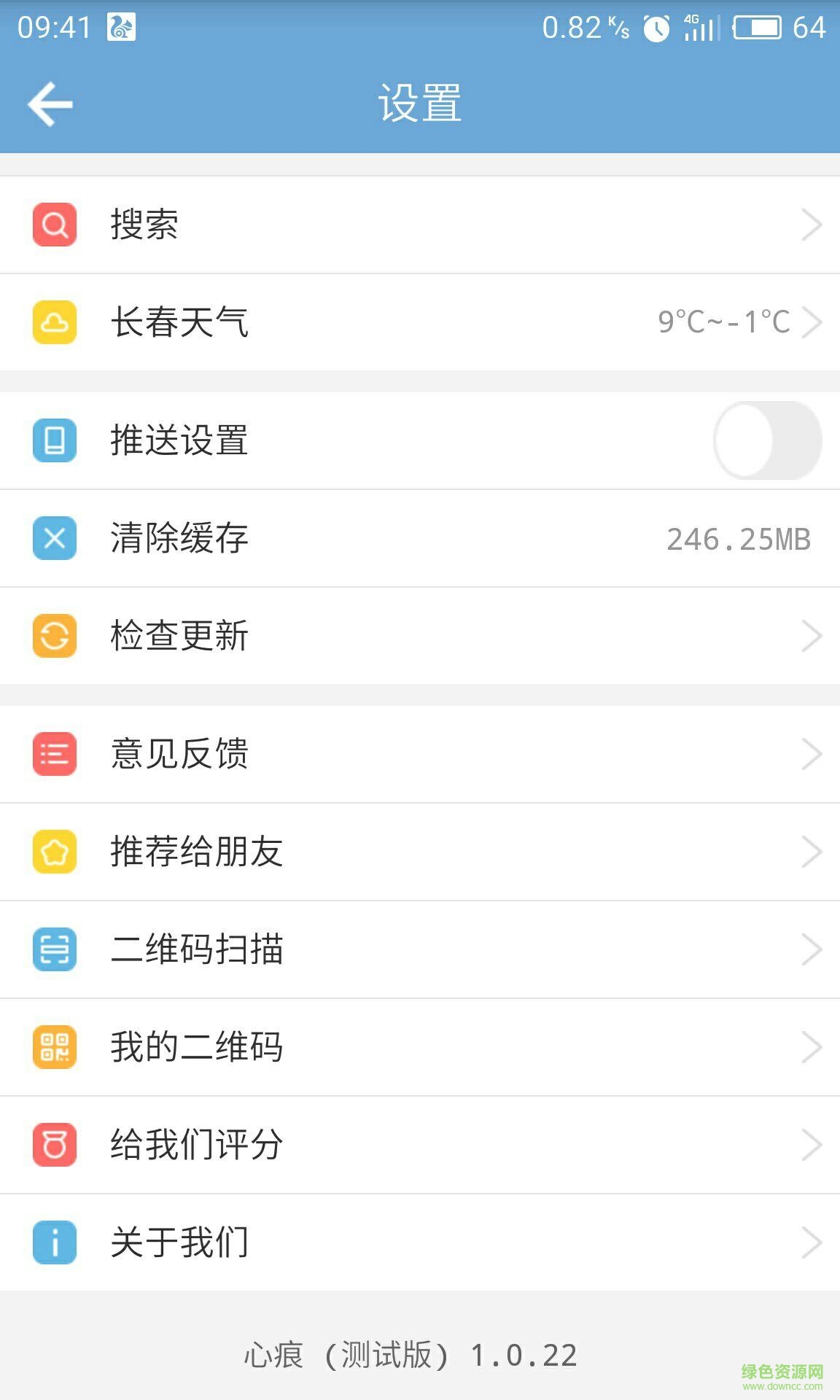Select the 搜索 search icon
Image resolution: width=840 pixels, height=1400 pixels.
pos(55,224)
